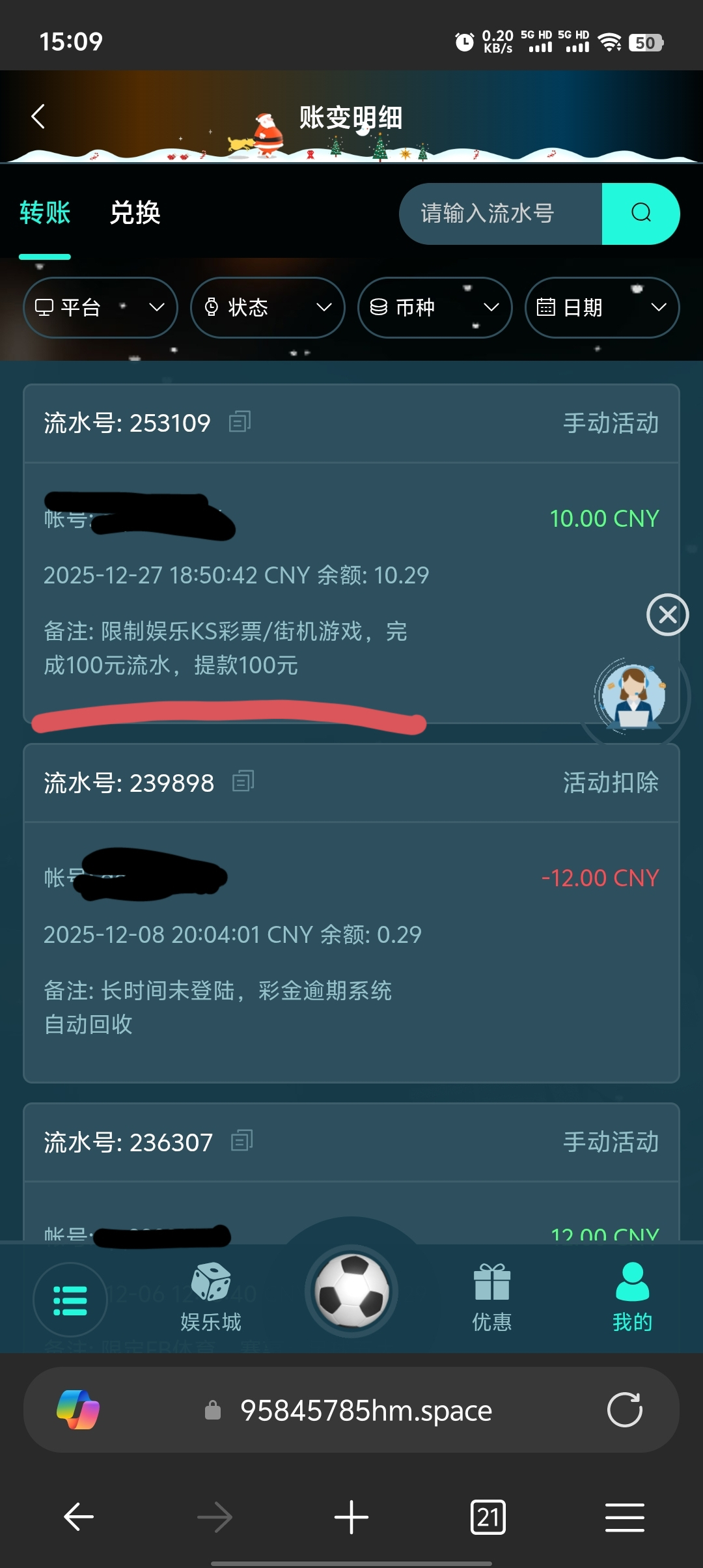Image resolution: width=703 pixels, height=1568 pixels.
Task: Copy serial number 253109
Action: (240, 422)
